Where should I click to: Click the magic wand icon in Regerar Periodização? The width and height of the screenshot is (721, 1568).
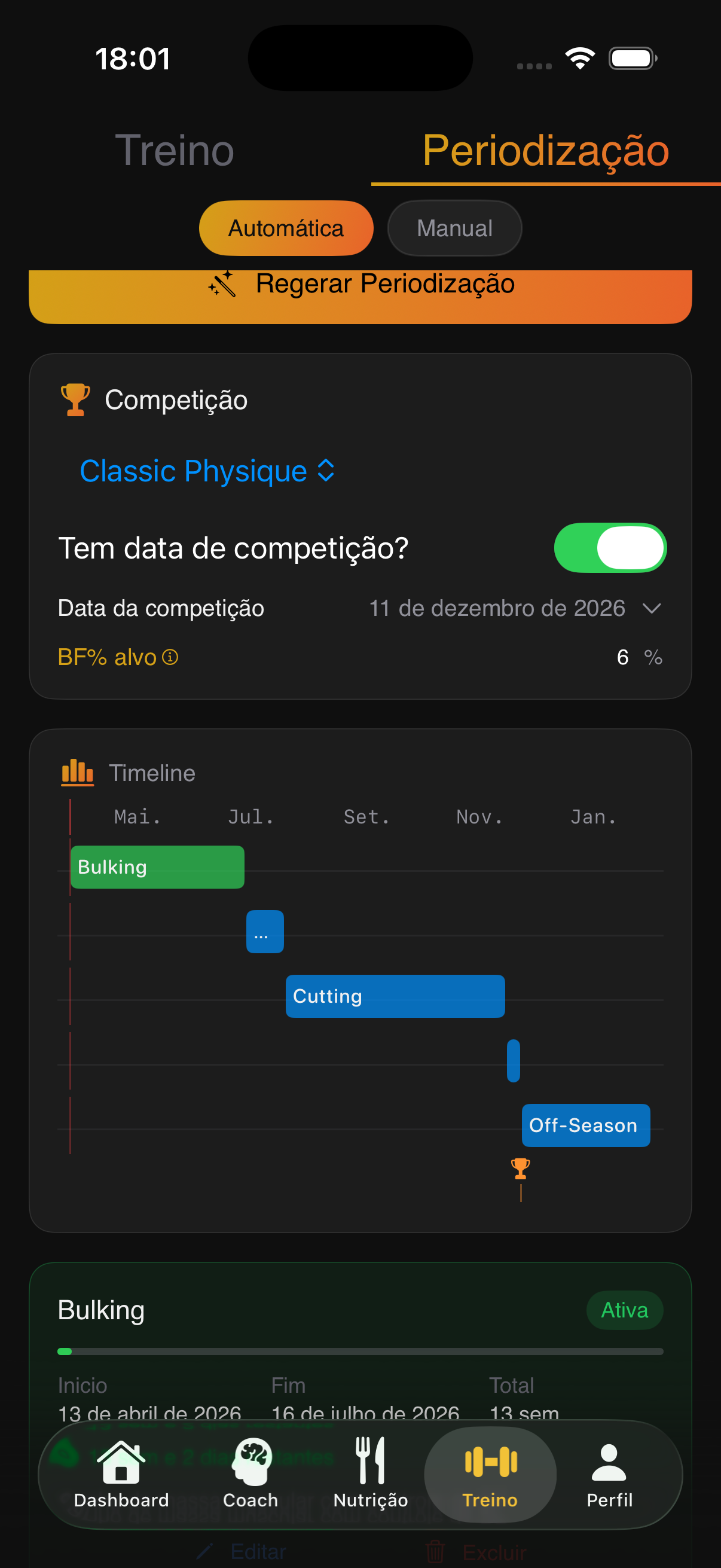pos(222,283)
